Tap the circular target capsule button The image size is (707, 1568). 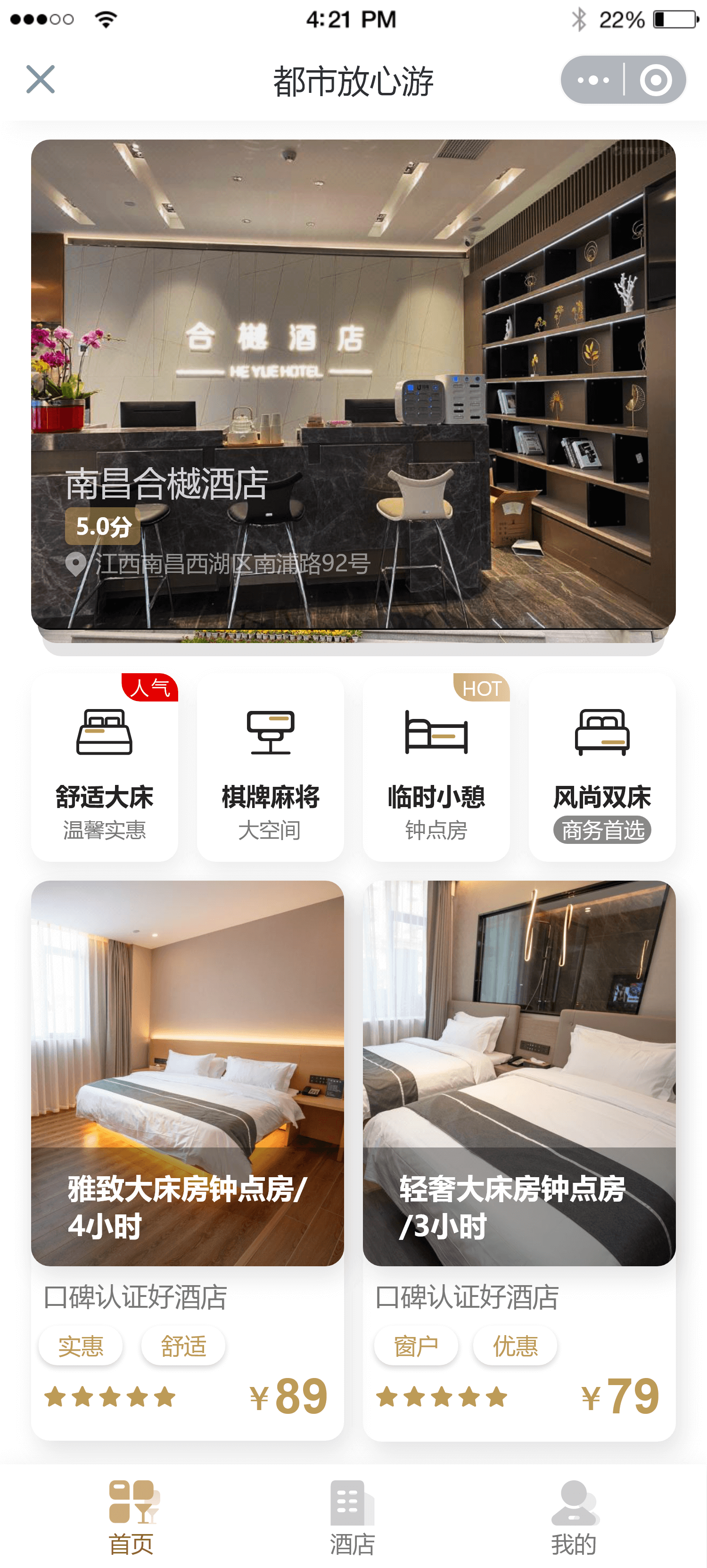pyautogui.click(x=655, y=80)
